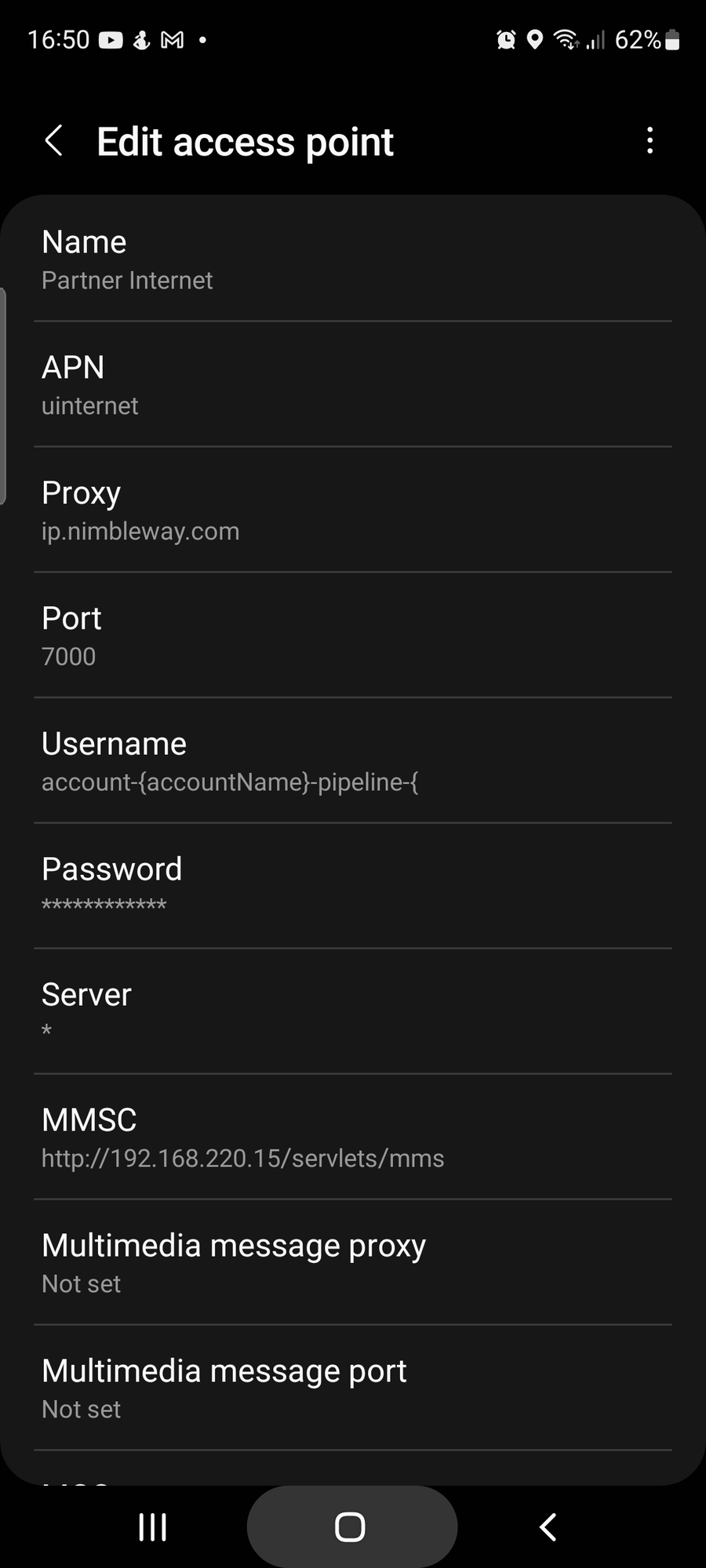Viewport: 706px width, 1568px height.
Task: Set the Multimedia message proxy
Action: [x=353, y=1263]
